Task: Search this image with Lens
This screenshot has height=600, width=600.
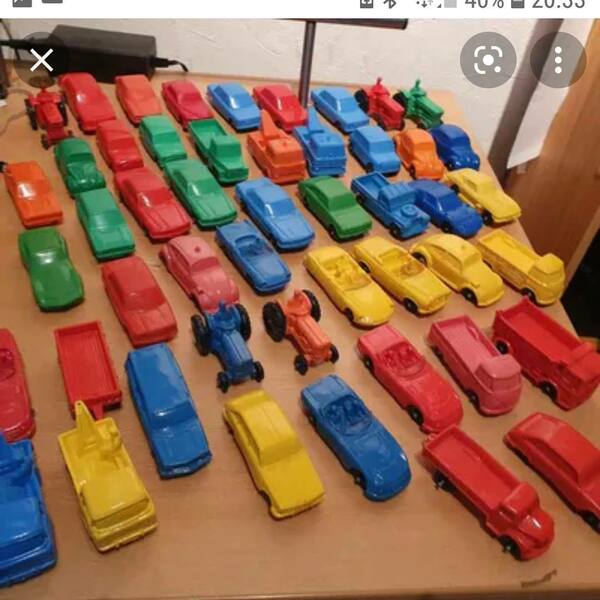Action: tap(488, 60)
